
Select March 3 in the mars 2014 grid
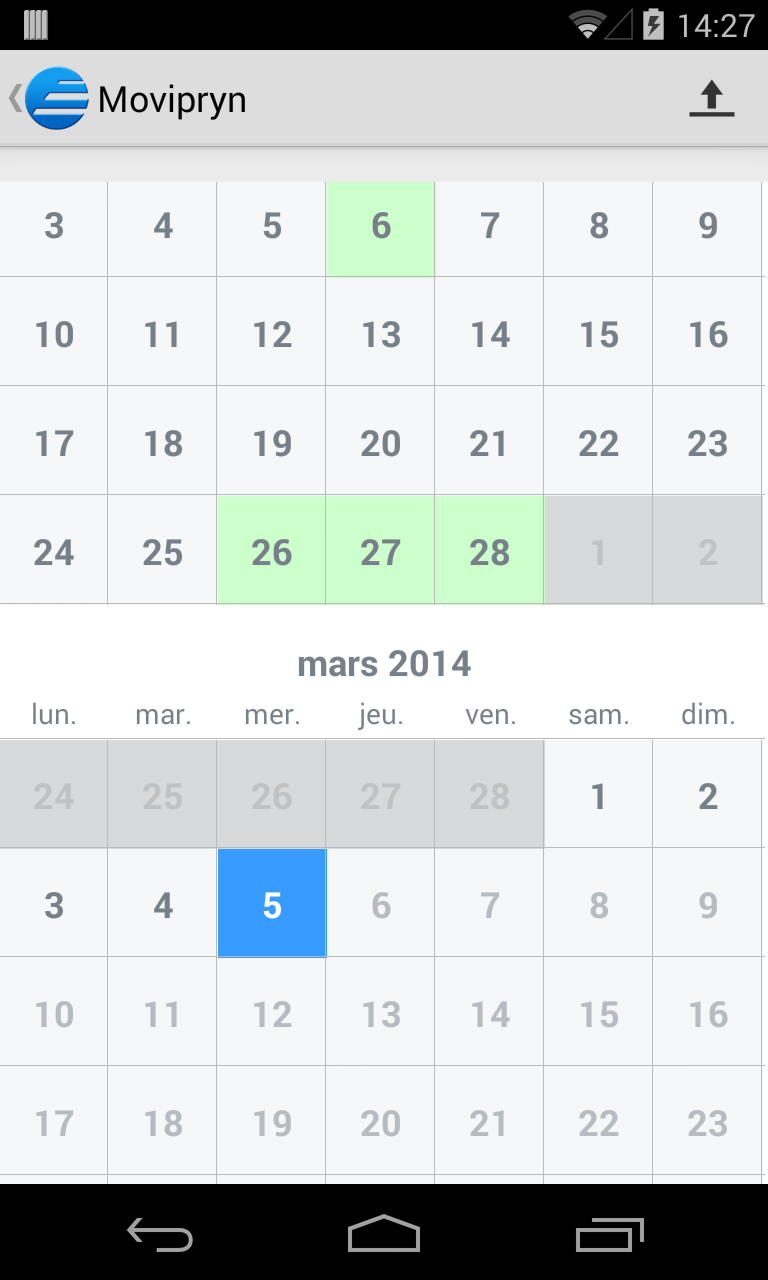point(54,904)
